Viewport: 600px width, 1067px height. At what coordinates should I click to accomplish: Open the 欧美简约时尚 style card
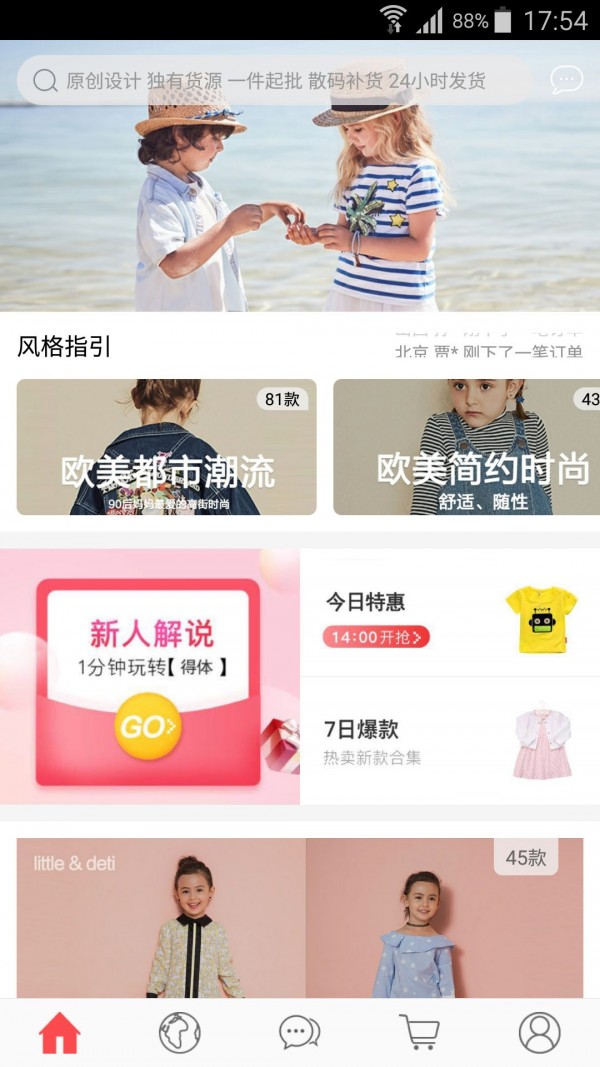coord(467,447)
